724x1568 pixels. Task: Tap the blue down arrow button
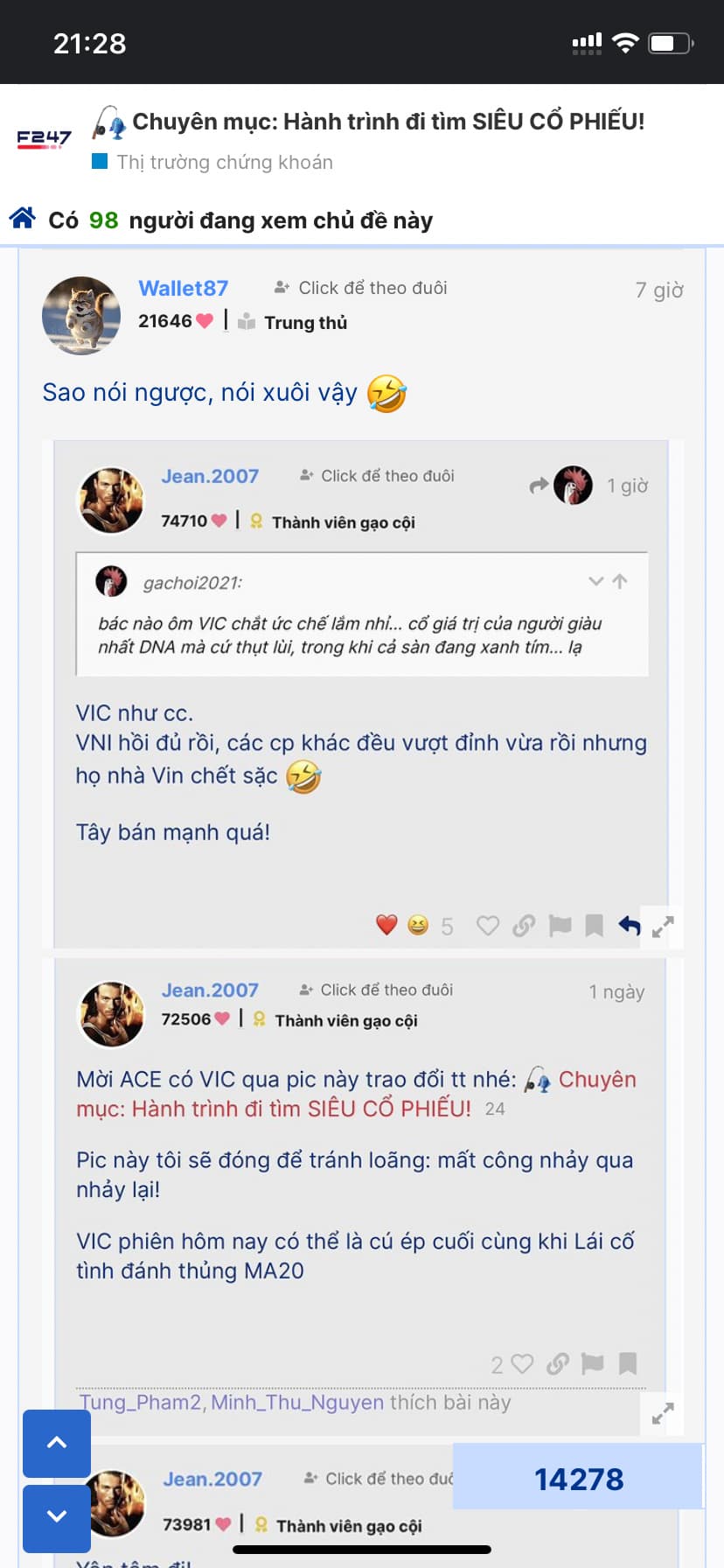pyautogui.click(x=57, y=1516)
